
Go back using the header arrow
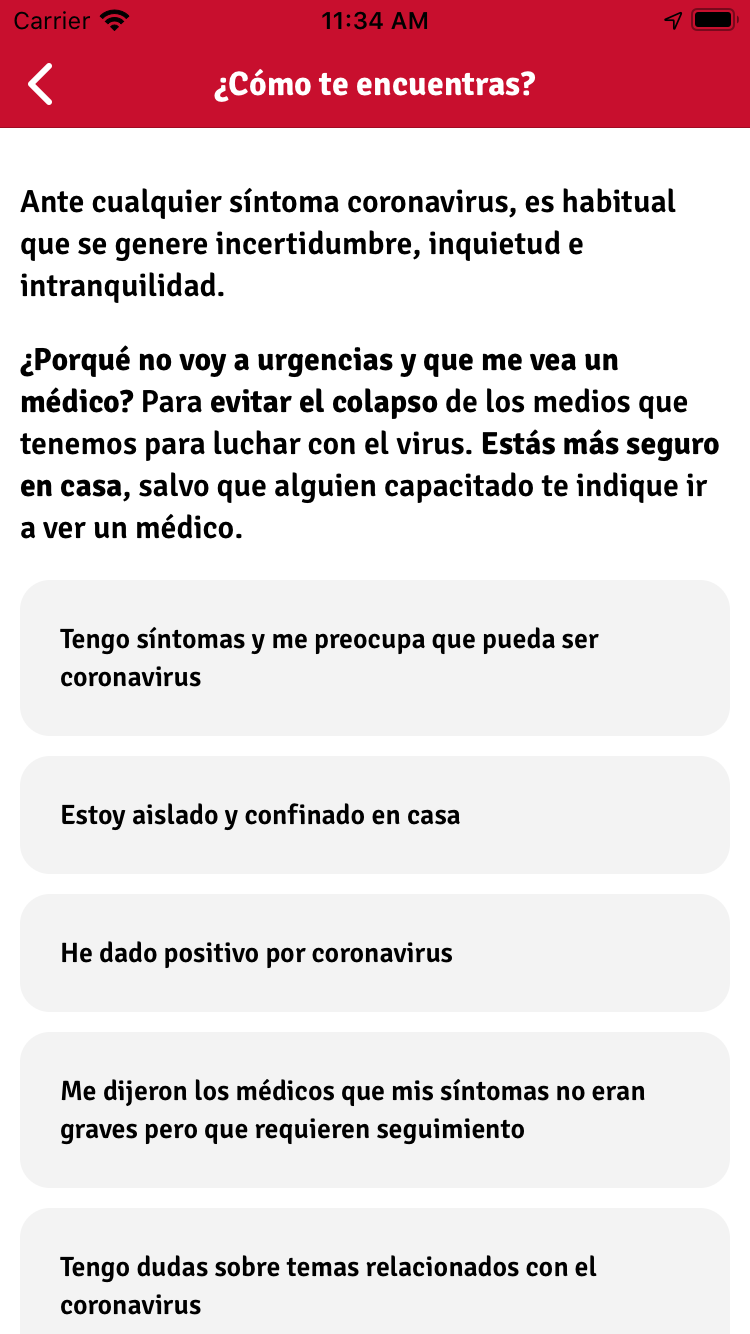(x=40, y=84)
